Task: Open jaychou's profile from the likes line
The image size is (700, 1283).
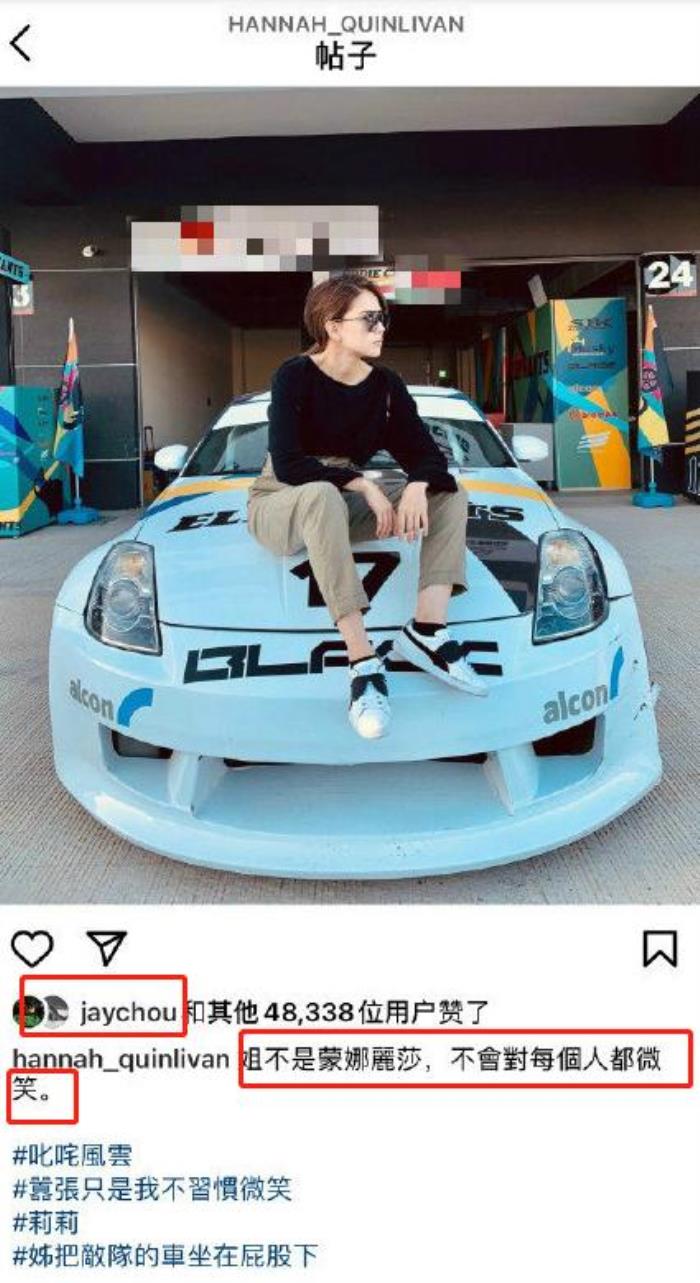Action: click(128, 1011)
